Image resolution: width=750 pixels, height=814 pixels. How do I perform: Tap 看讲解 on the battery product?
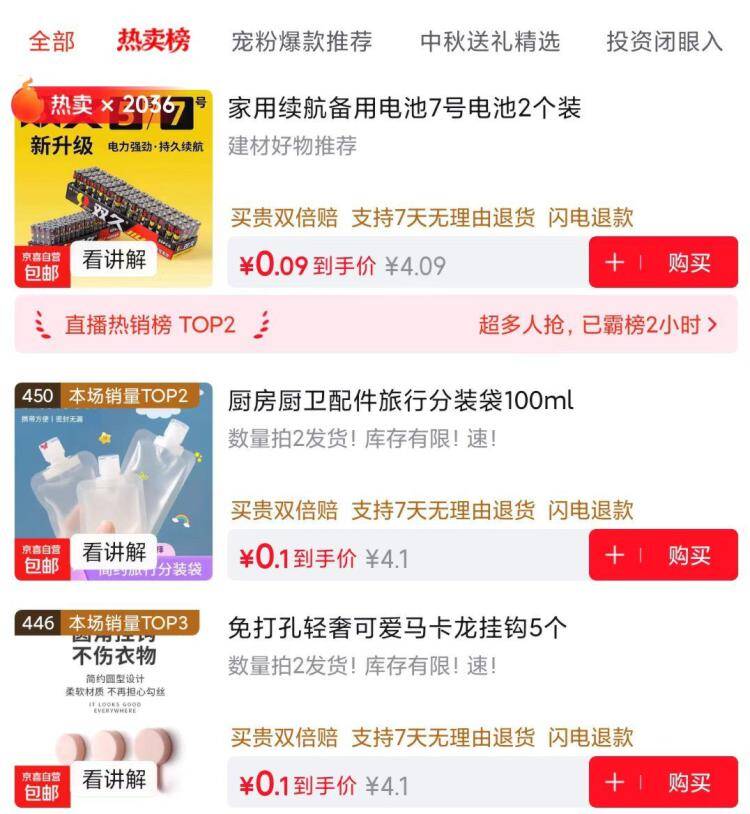pos(114,259)
